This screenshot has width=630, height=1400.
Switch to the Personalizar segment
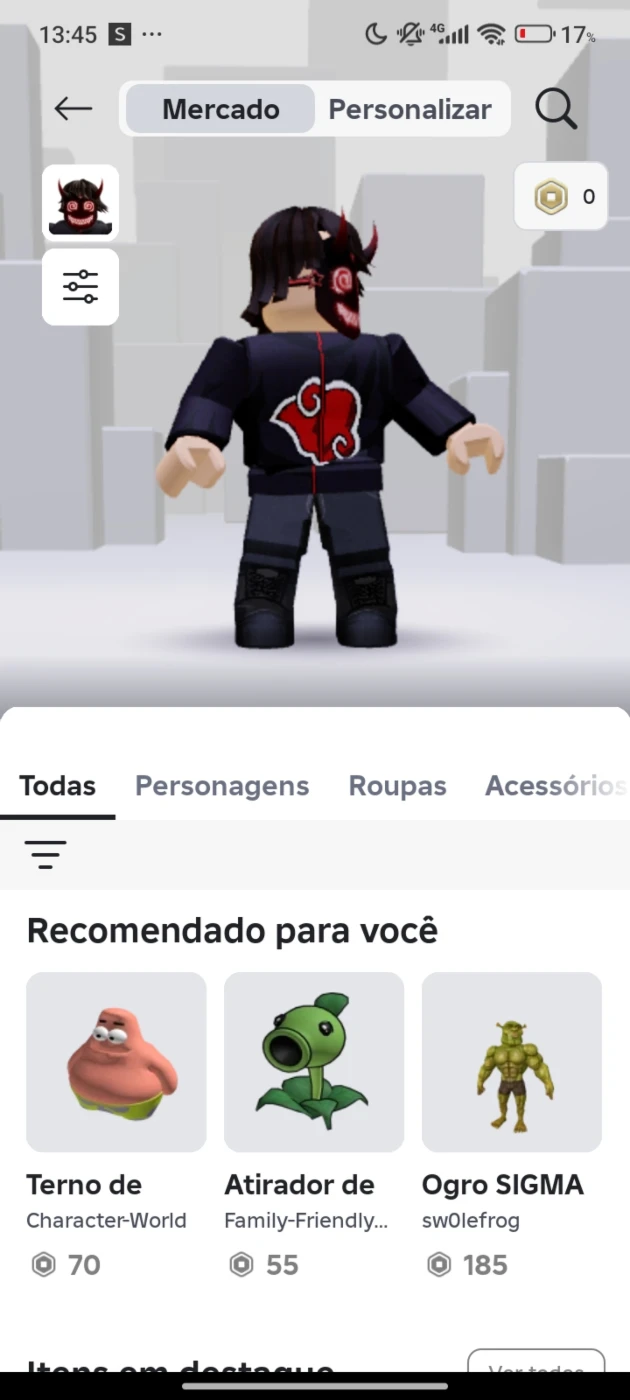(410, 109)
